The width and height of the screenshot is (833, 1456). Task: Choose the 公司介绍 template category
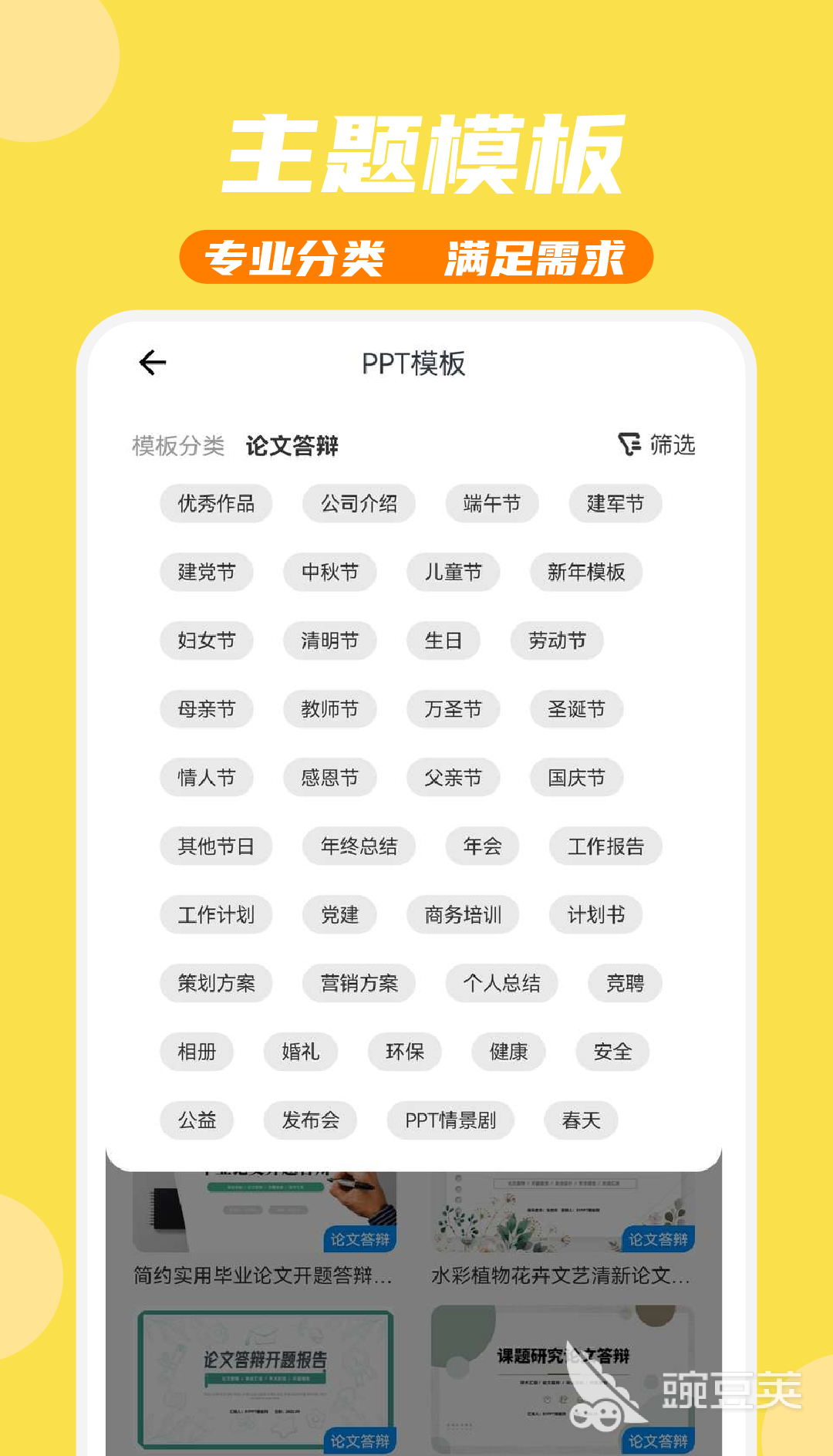coord(358,503)
